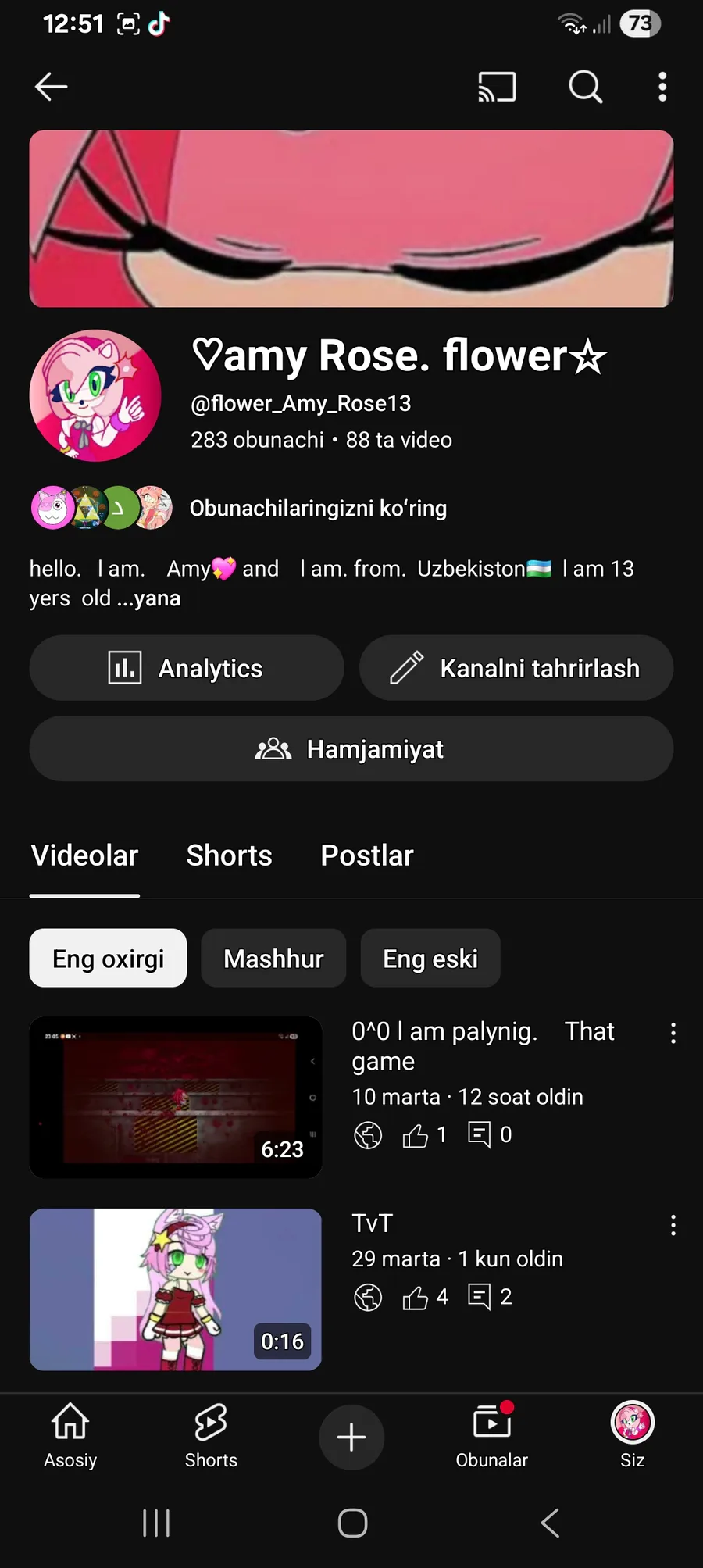Open the Hamjamiyat community button
This screenshot has width=703, height=1568.
351,749
